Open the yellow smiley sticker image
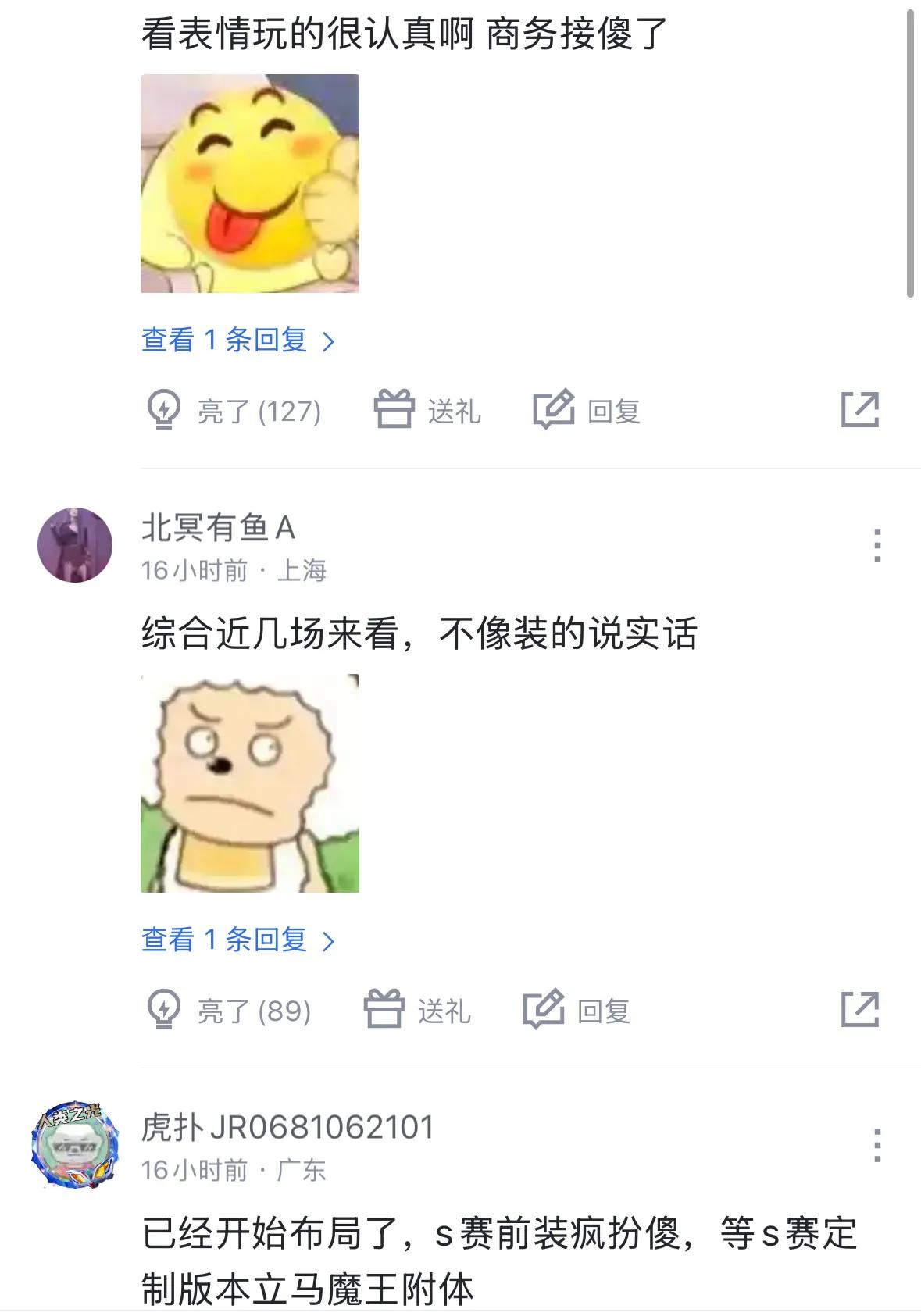The width and height of the screenshot is (921, 1316). point(250,184)
